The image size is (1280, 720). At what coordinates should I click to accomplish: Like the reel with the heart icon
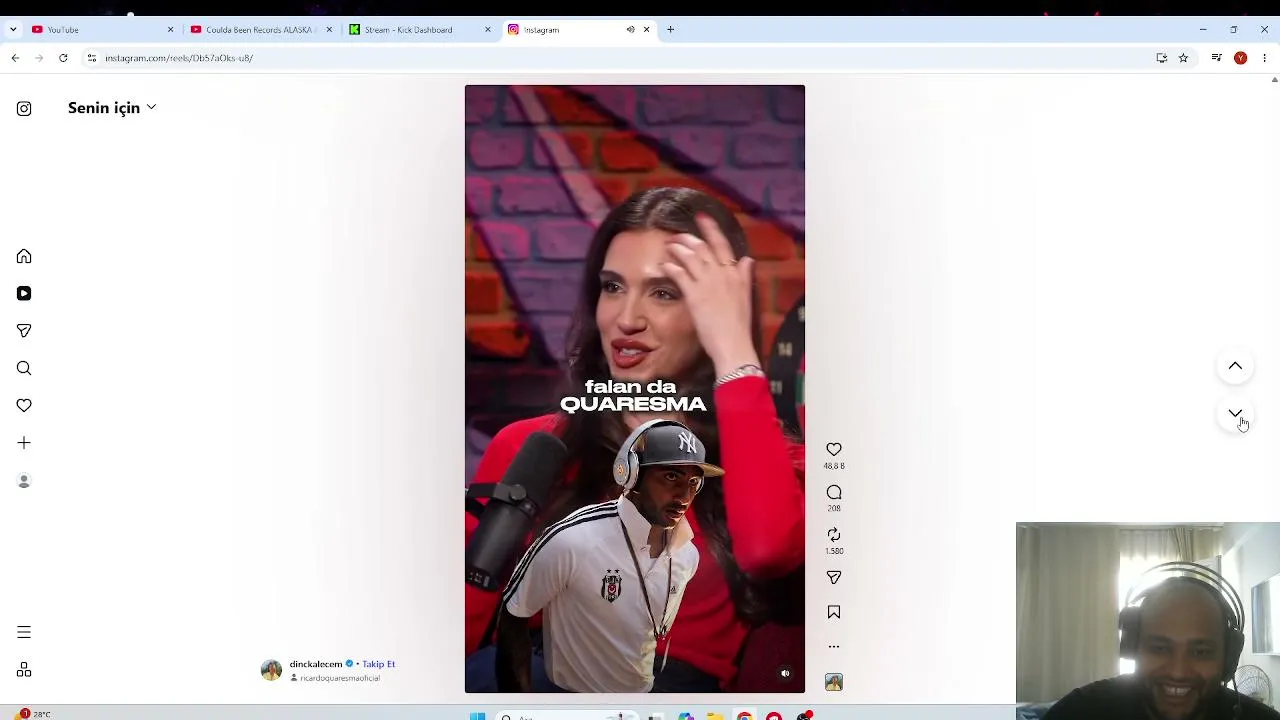834,450
